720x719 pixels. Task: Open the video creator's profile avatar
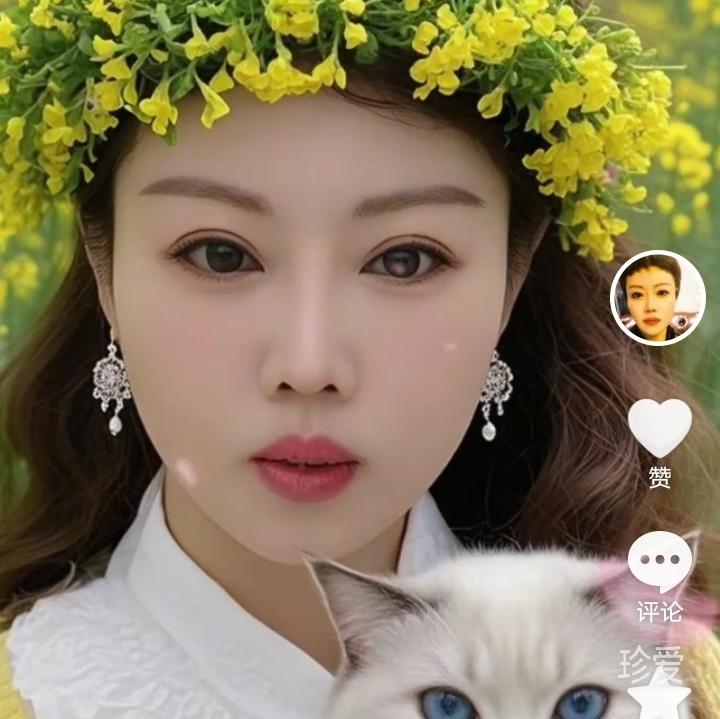[658, 298]
